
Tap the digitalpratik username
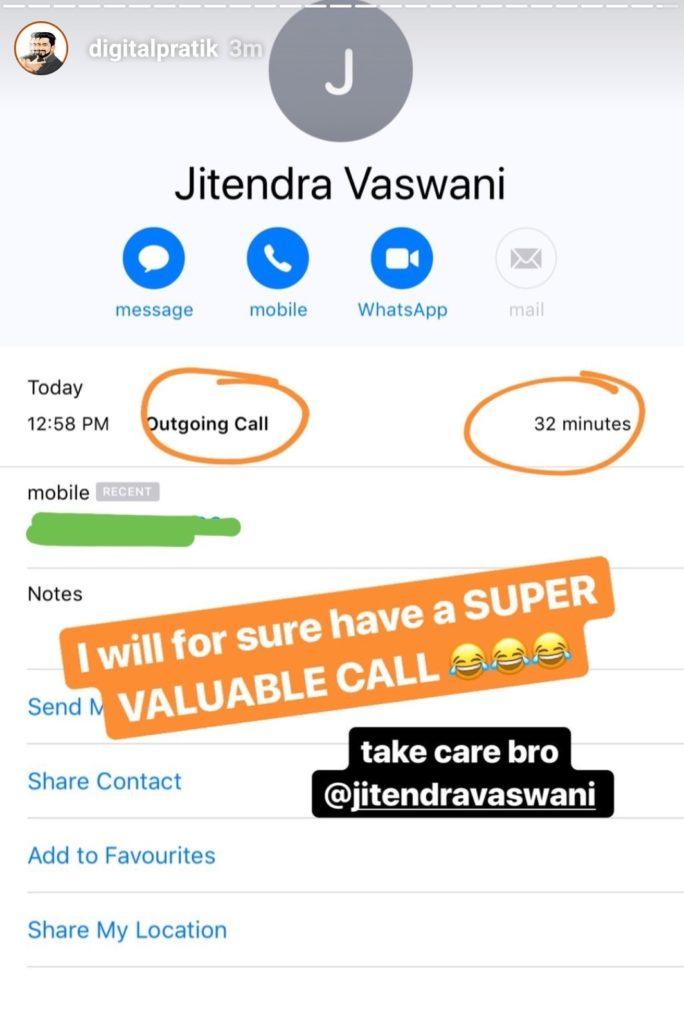[x=152, y=49]
